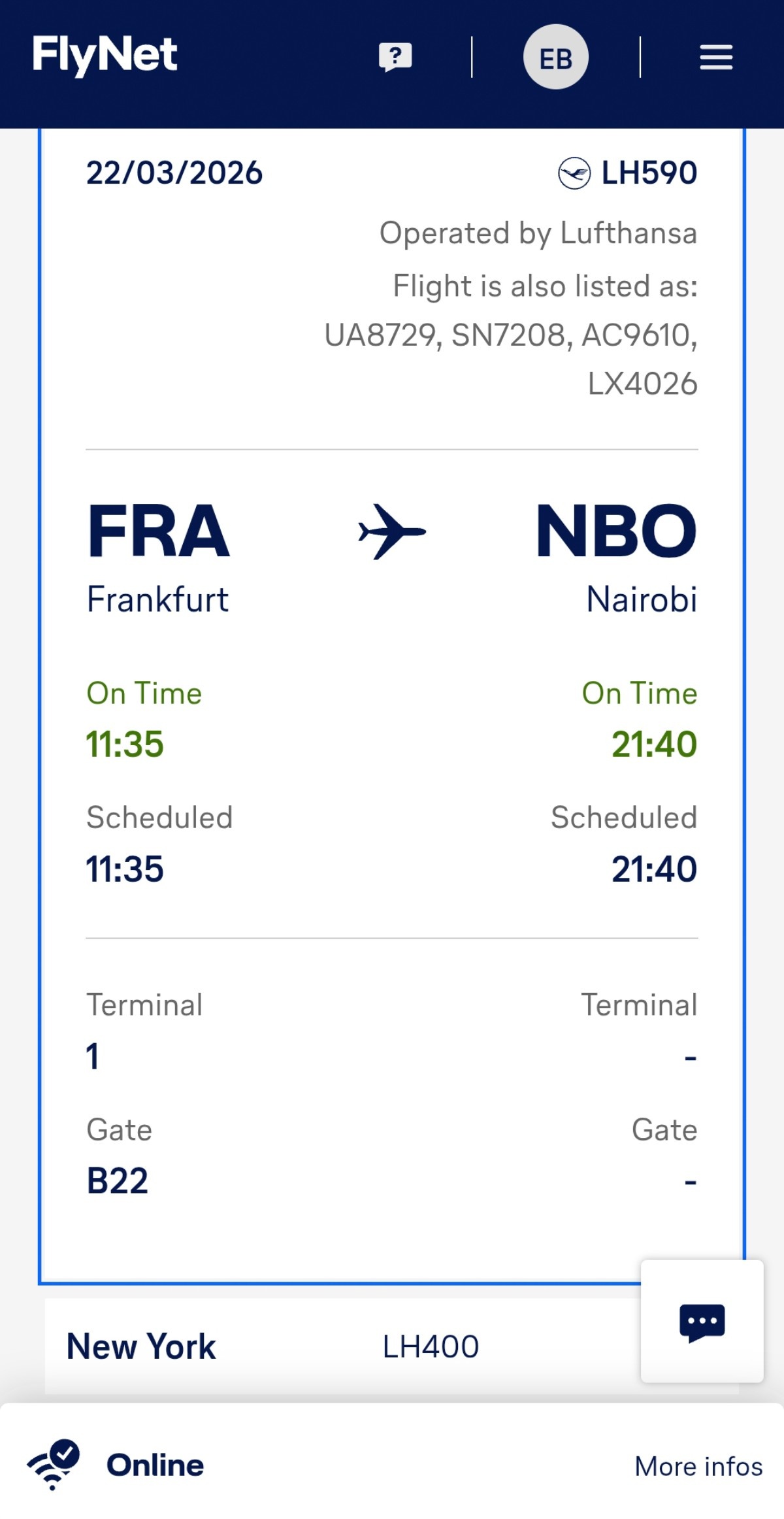Open the chat bubble button
This screenshot has width=784, height=1519.
pyautogui.click(x=702, y=1322)
